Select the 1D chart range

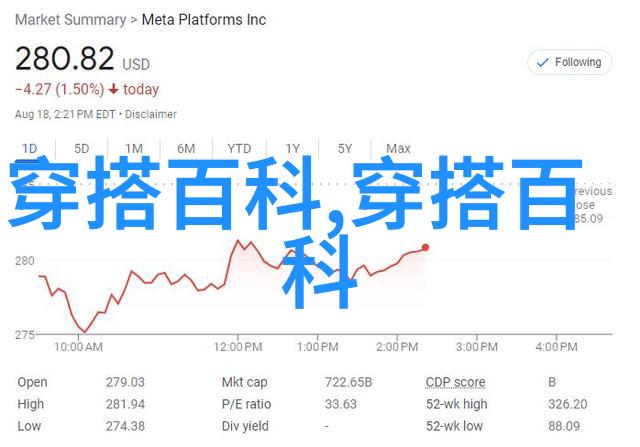click(x=30, y=149)
